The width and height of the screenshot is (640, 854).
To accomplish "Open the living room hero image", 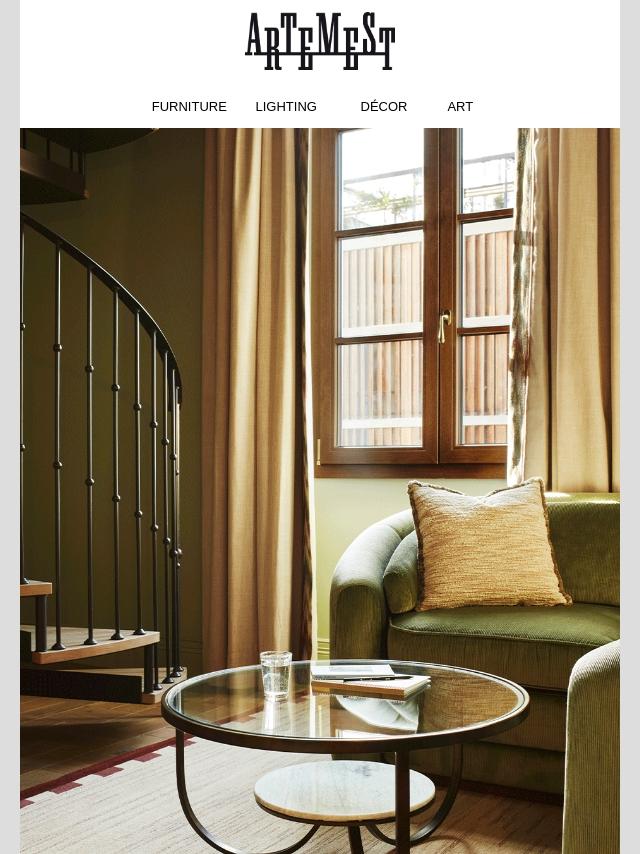I will (320, 491).
